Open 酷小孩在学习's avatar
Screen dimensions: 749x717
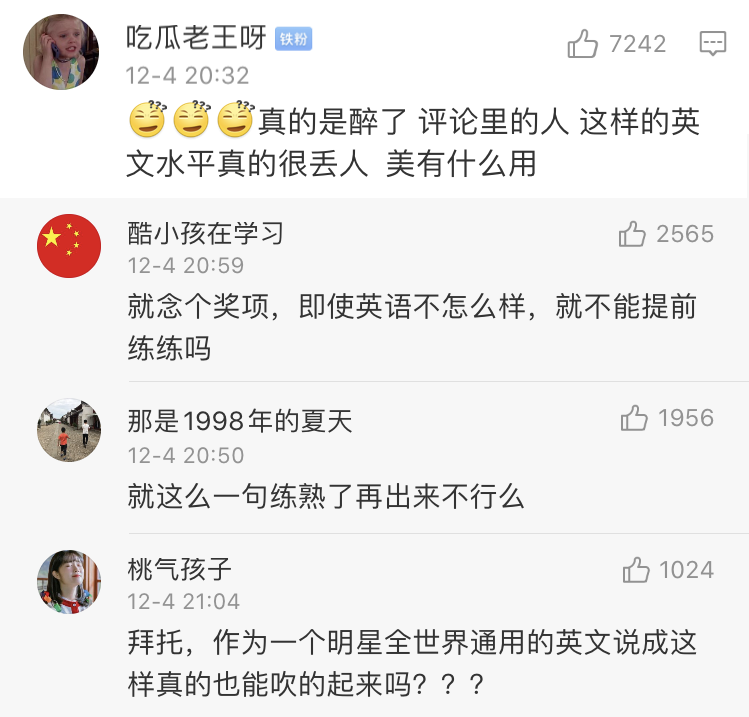69,246
